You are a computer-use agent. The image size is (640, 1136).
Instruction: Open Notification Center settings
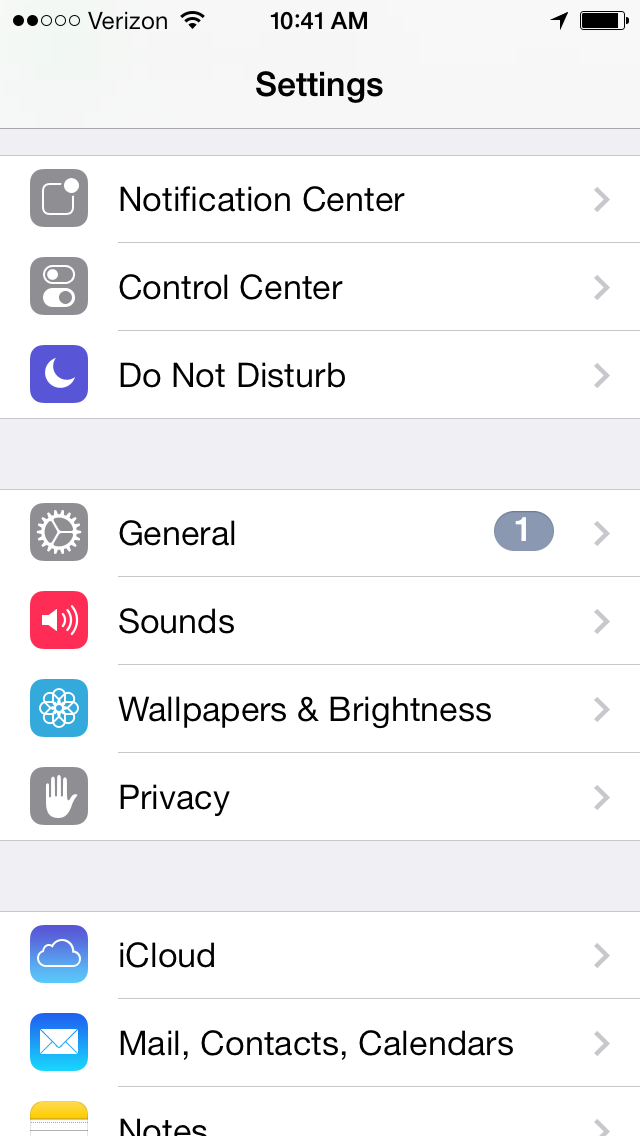320,199
